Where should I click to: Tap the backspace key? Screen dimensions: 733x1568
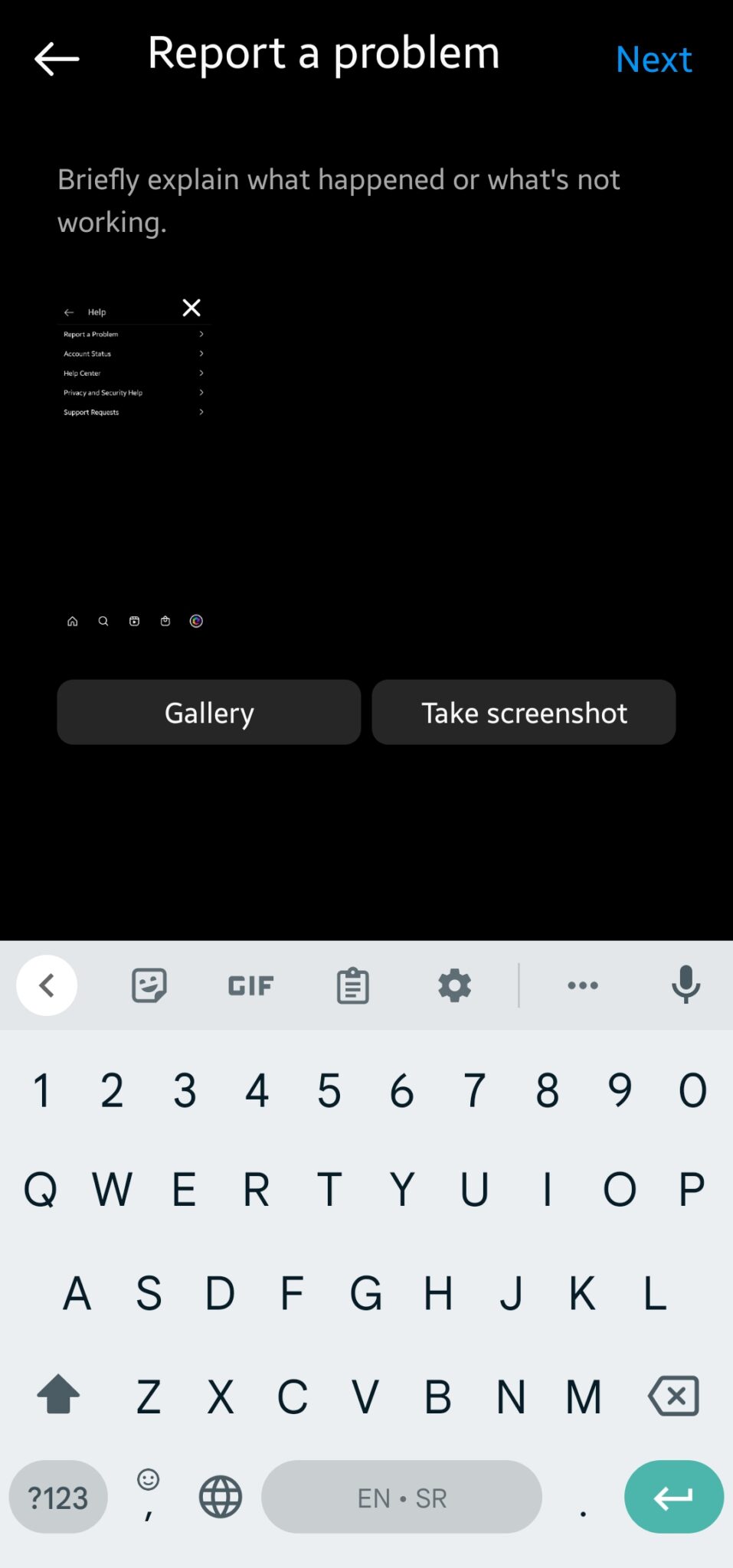coord(674,1396)
